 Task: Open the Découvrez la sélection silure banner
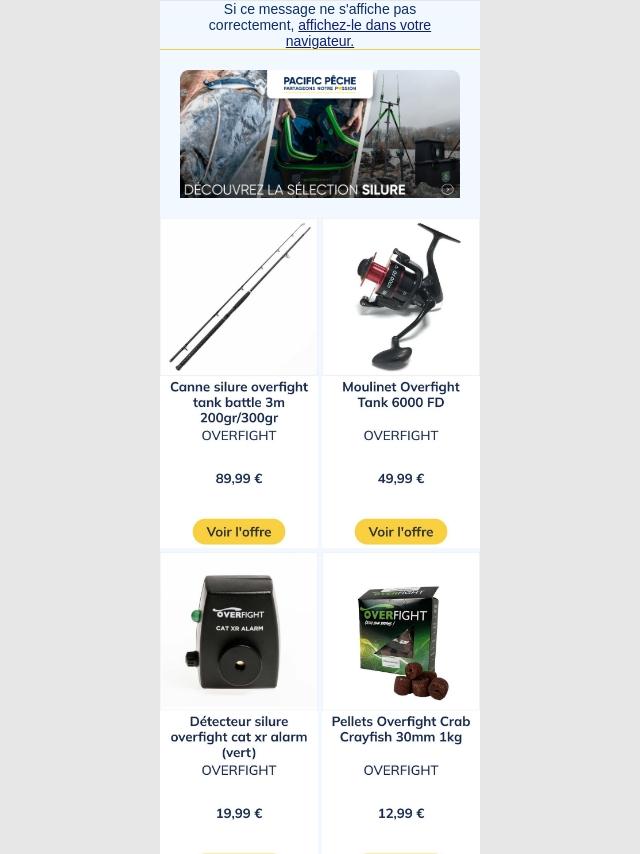pos(319,134)
